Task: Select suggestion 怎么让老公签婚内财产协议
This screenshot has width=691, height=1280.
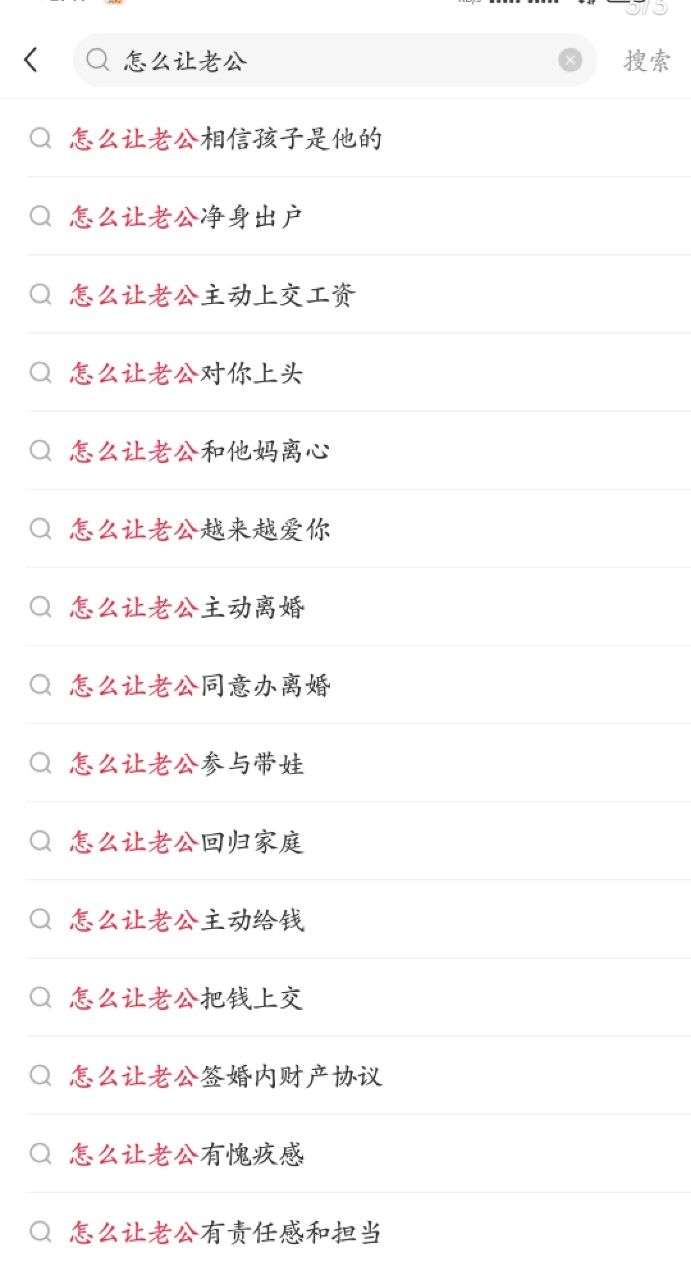Action: pyautogui.click(x=226, y=1076)
